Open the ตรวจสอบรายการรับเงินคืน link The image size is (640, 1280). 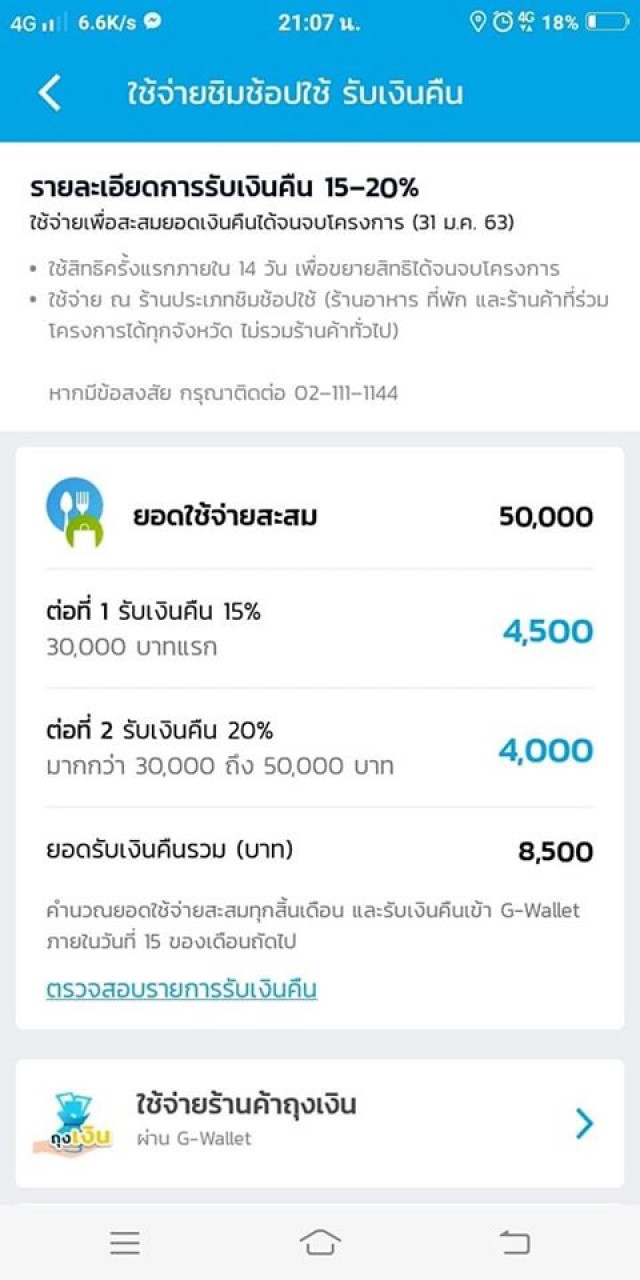(181, 989)
